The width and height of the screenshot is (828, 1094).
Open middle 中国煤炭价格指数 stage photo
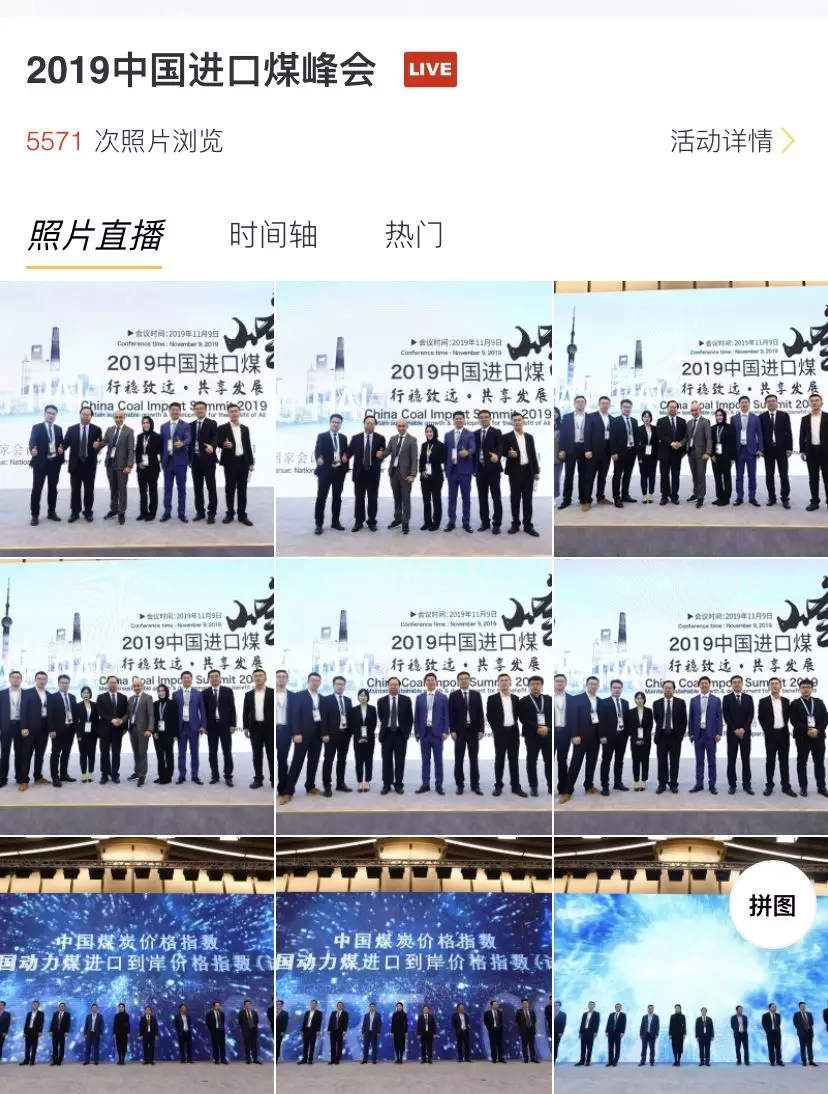pos(414,965)
